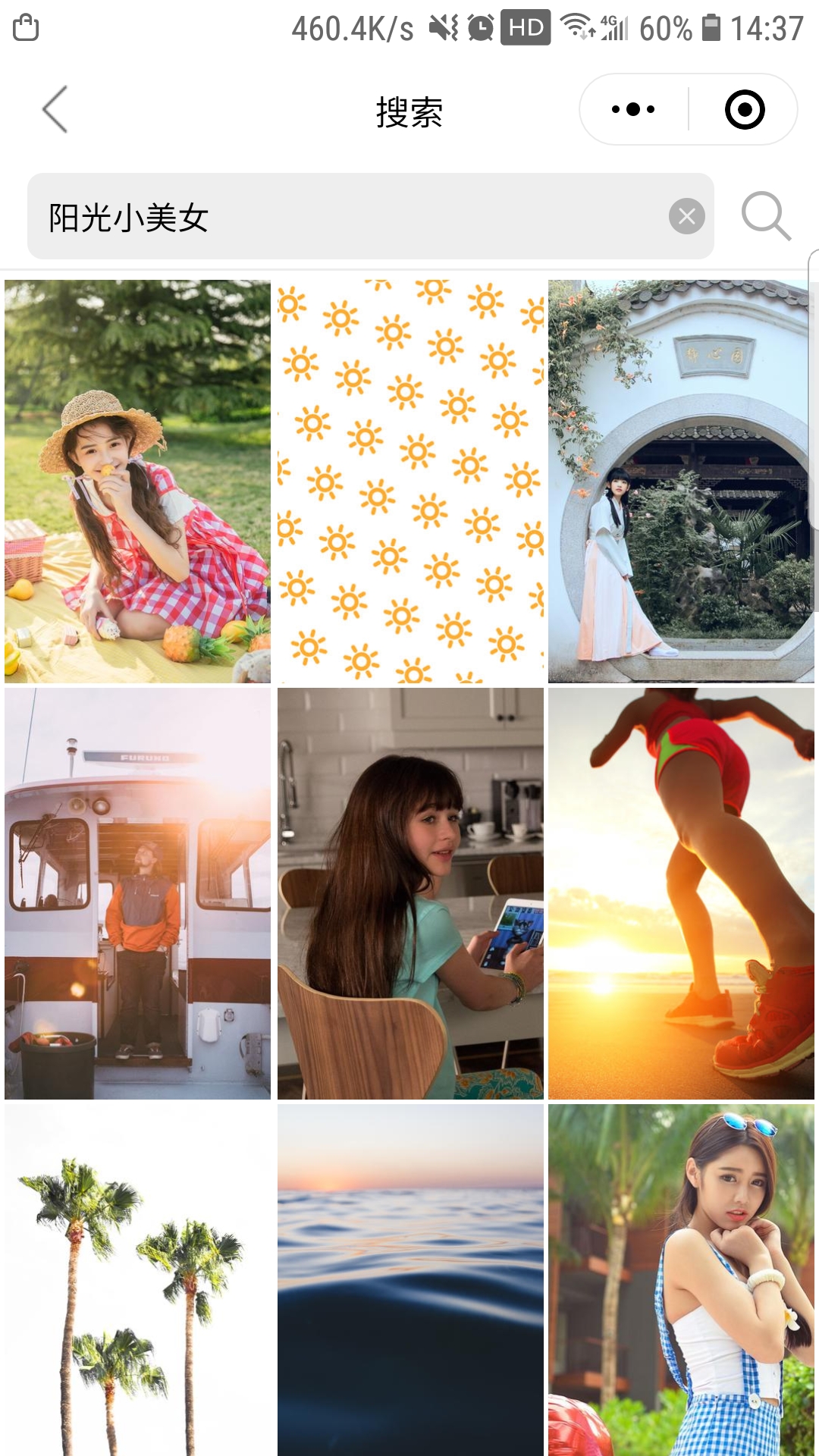Screen dimensions: 819x1456
Task: Open the mini program three-dot menu
Action: (x=633, y=110)
